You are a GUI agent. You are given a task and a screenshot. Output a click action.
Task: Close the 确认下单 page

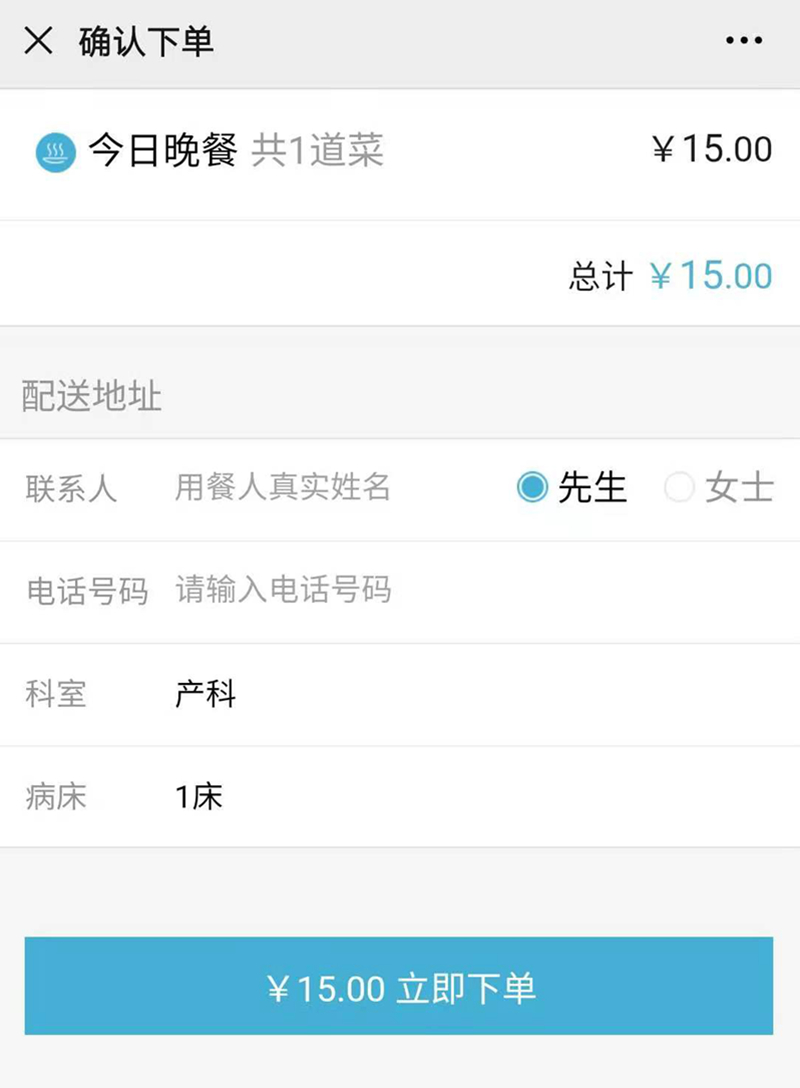pyautogui.click(x=38, y=42)
